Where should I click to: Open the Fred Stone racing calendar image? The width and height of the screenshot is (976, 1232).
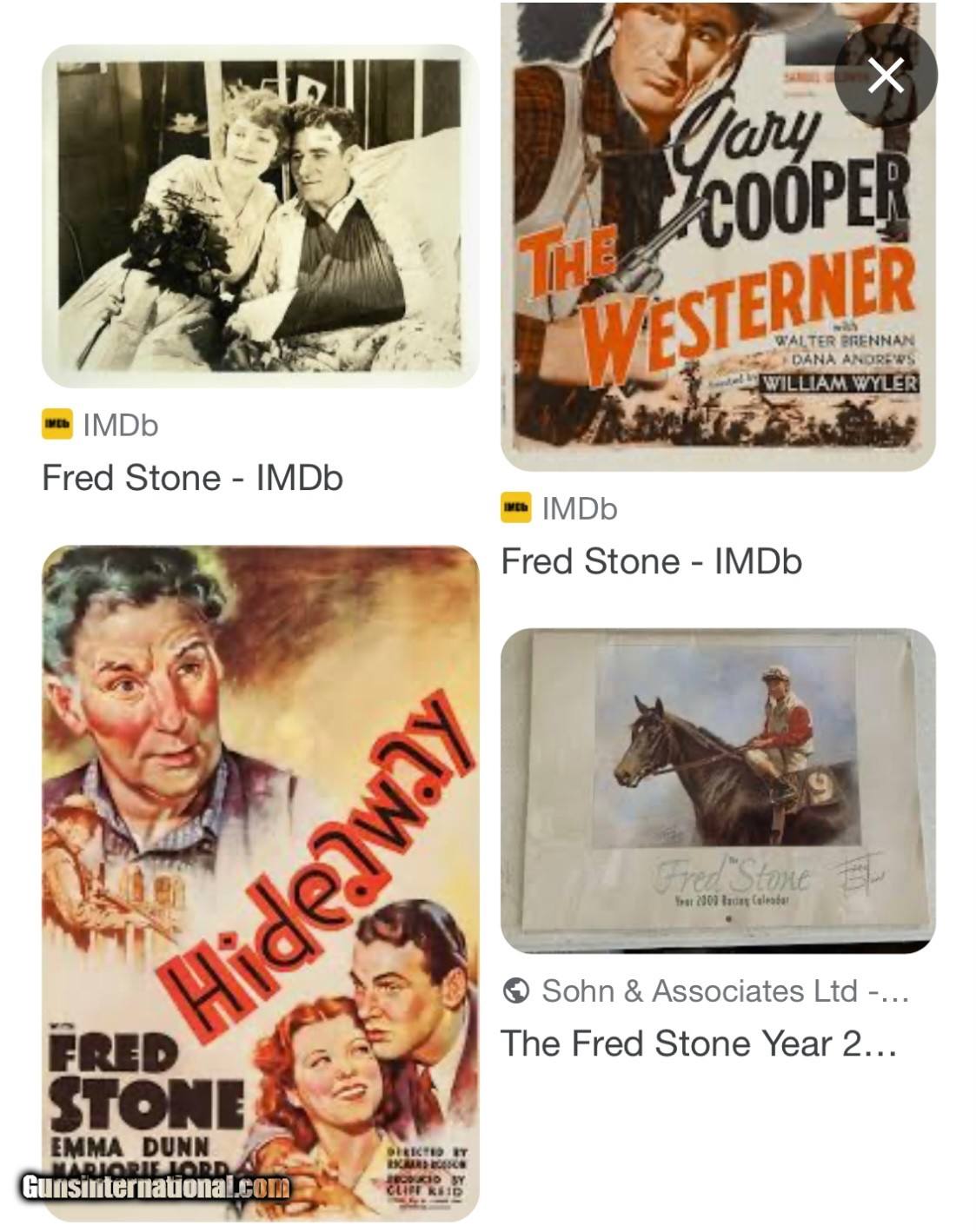click(718, 790)
